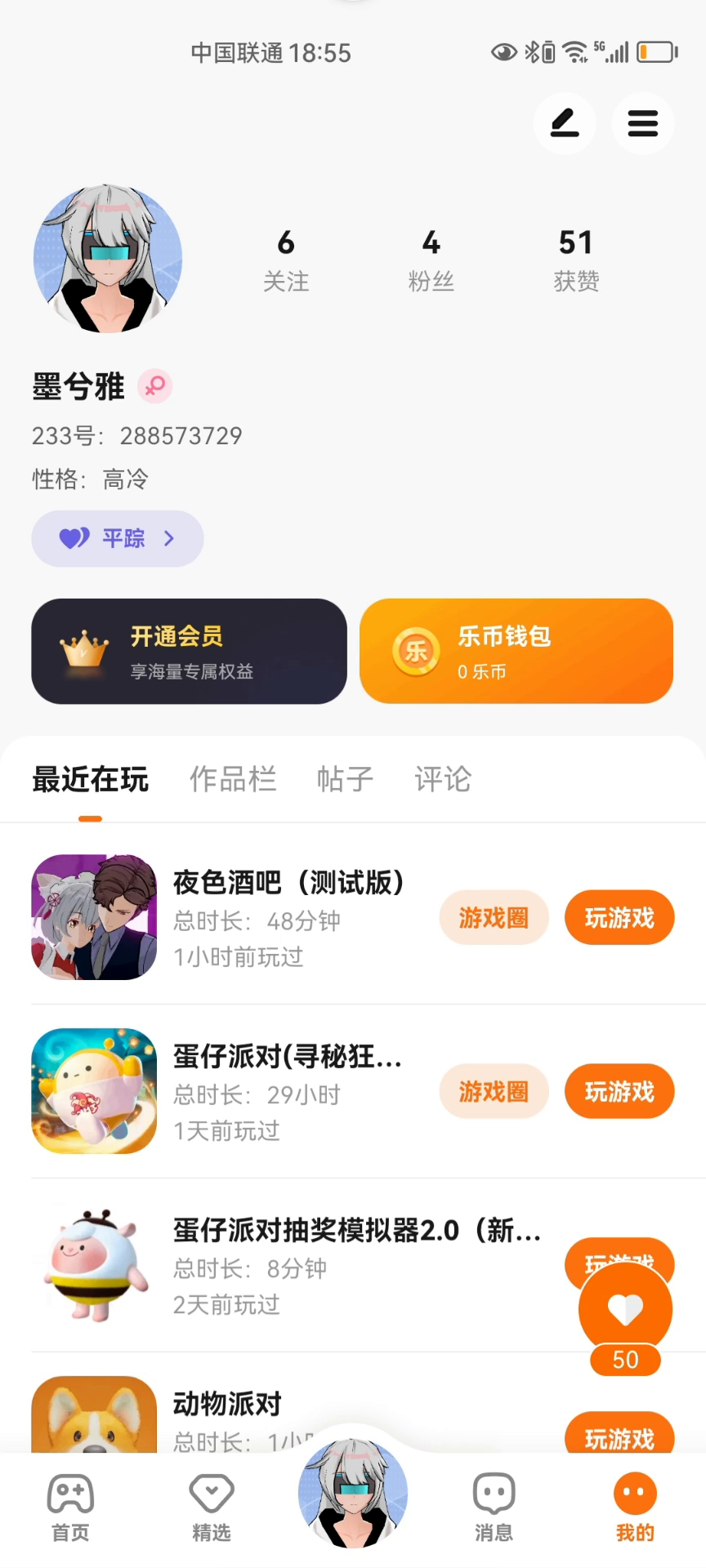Switch to the 作品栏 tab
Viewport: 706px width, 1568px height.
[233, 779]
